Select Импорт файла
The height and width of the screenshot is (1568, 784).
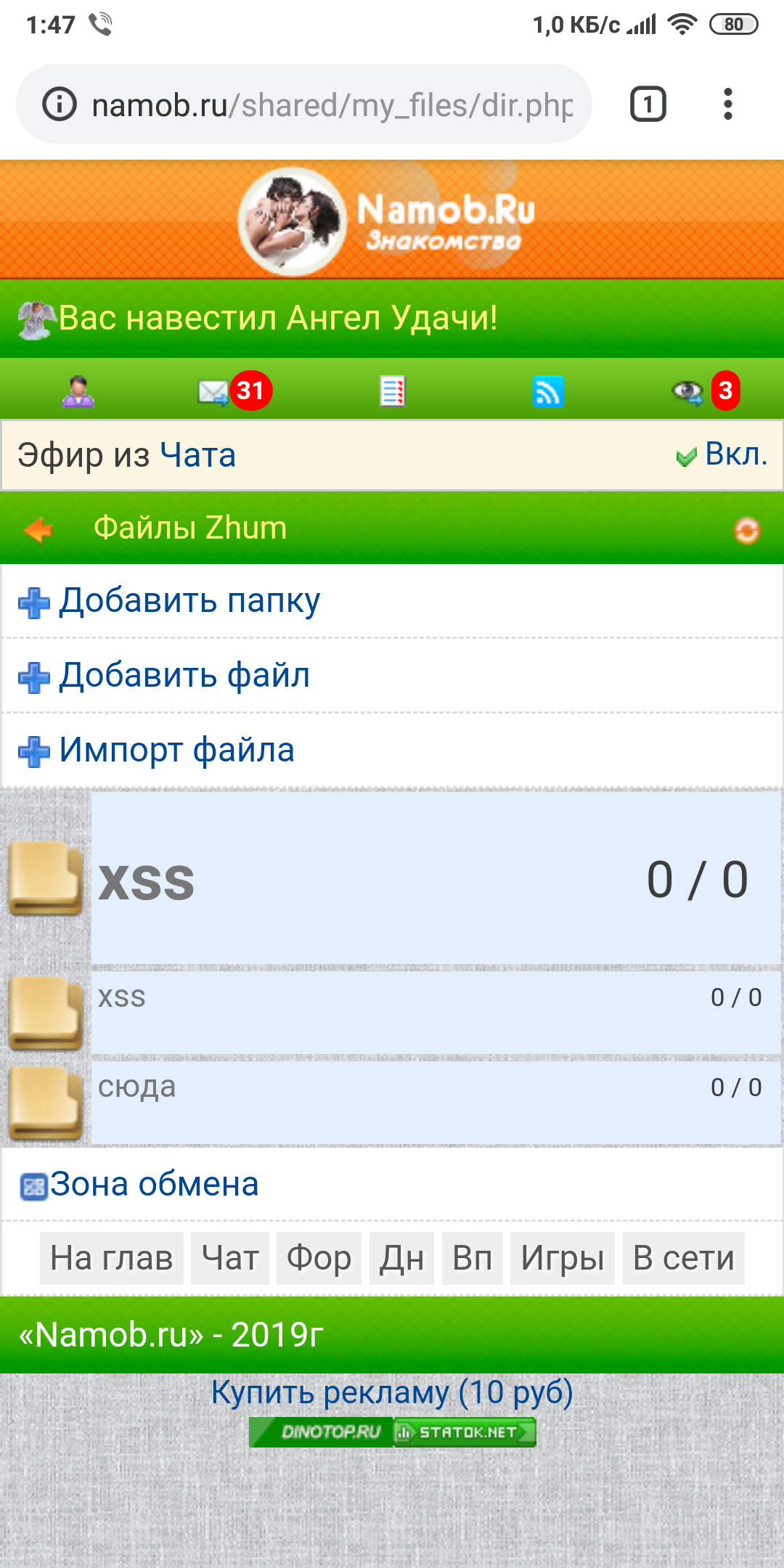click(176, 751)
